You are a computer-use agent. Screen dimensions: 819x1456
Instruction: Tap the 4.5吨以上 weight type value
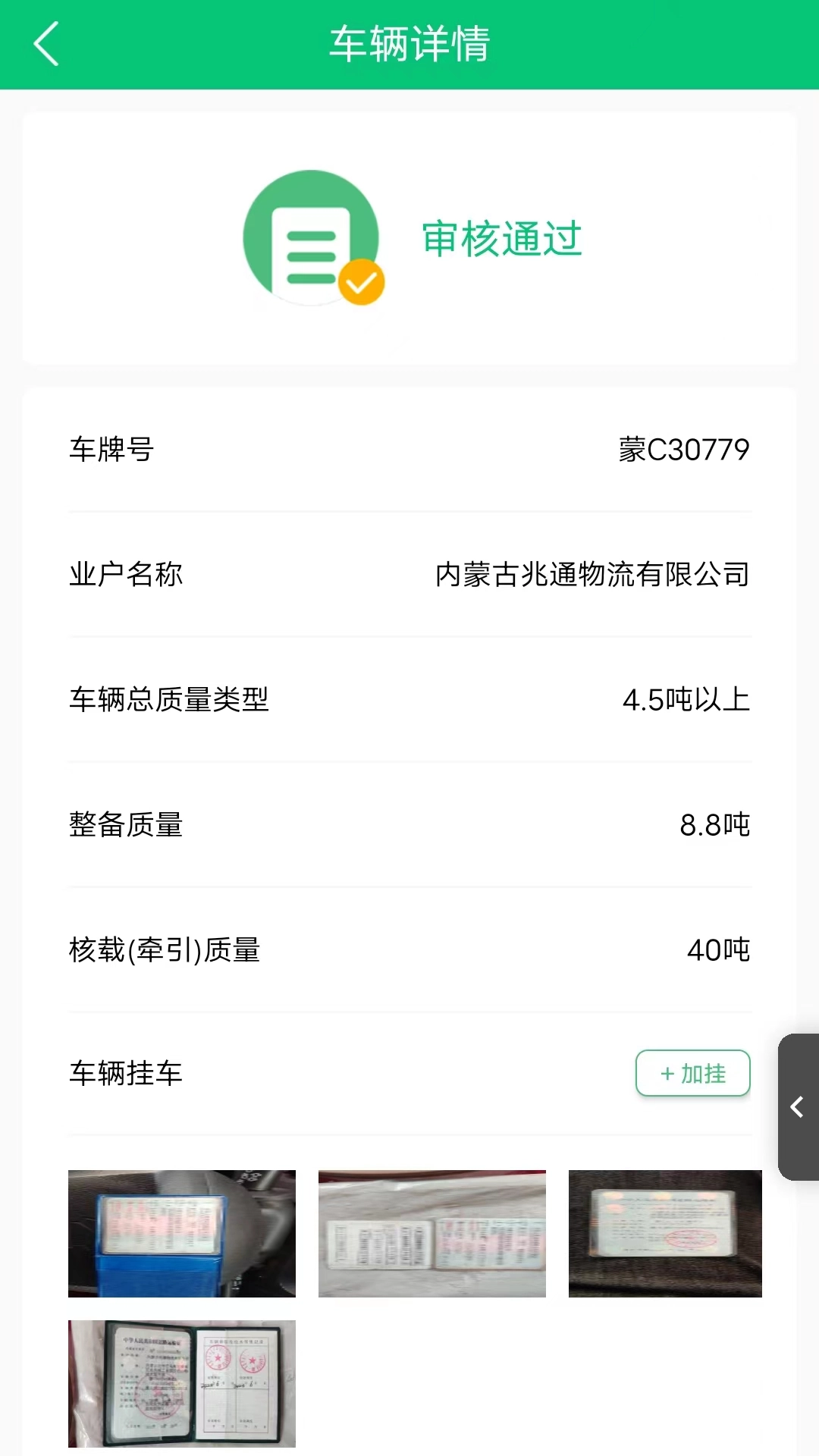pyautogui.click(x=684, y=700)
